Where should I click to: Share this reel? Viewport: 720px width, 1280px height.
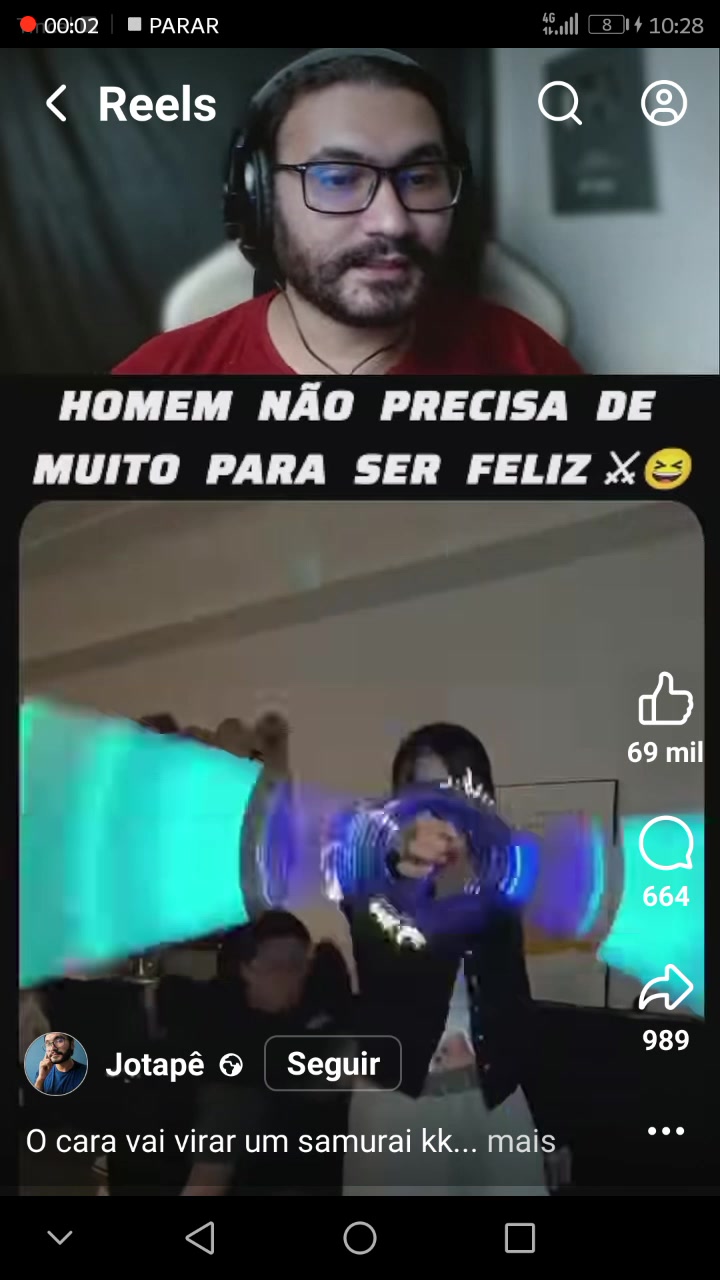pyautogui.click(x=666, y=989)
